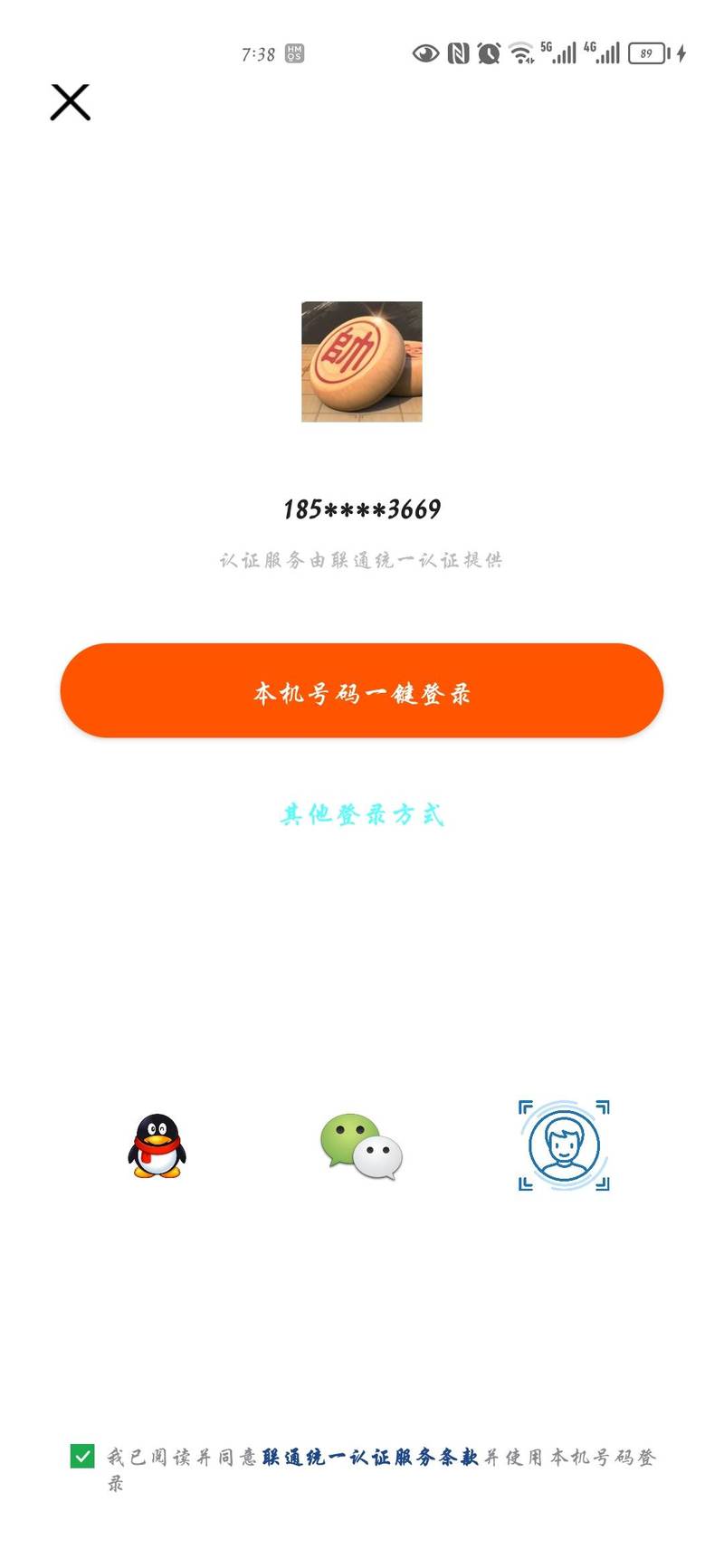Tap the 本机号码一键登录 button
724x1568 pixels.
point(362,691)
